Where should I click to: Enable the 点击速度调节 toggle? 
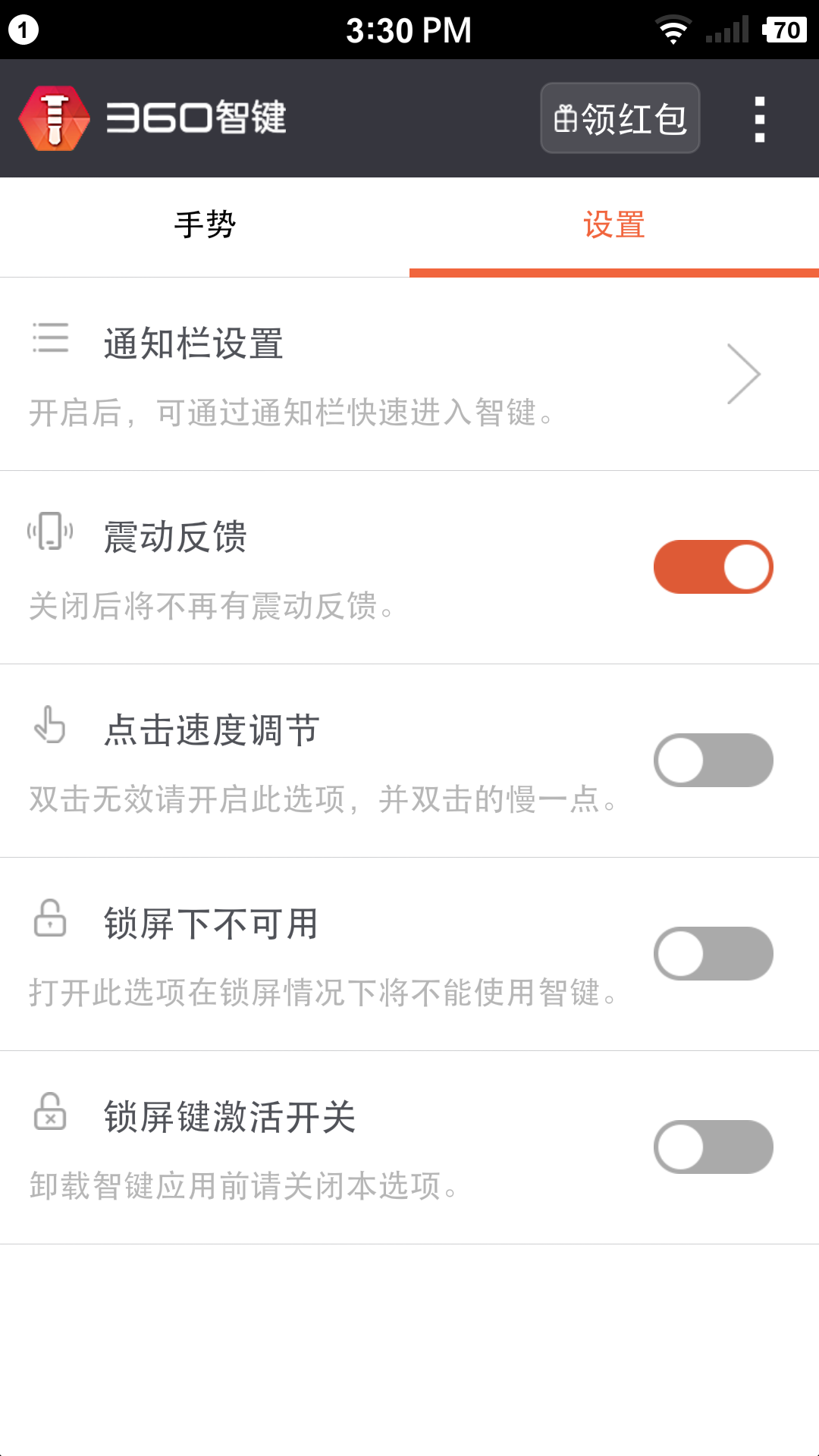click(x=713, y=761)
